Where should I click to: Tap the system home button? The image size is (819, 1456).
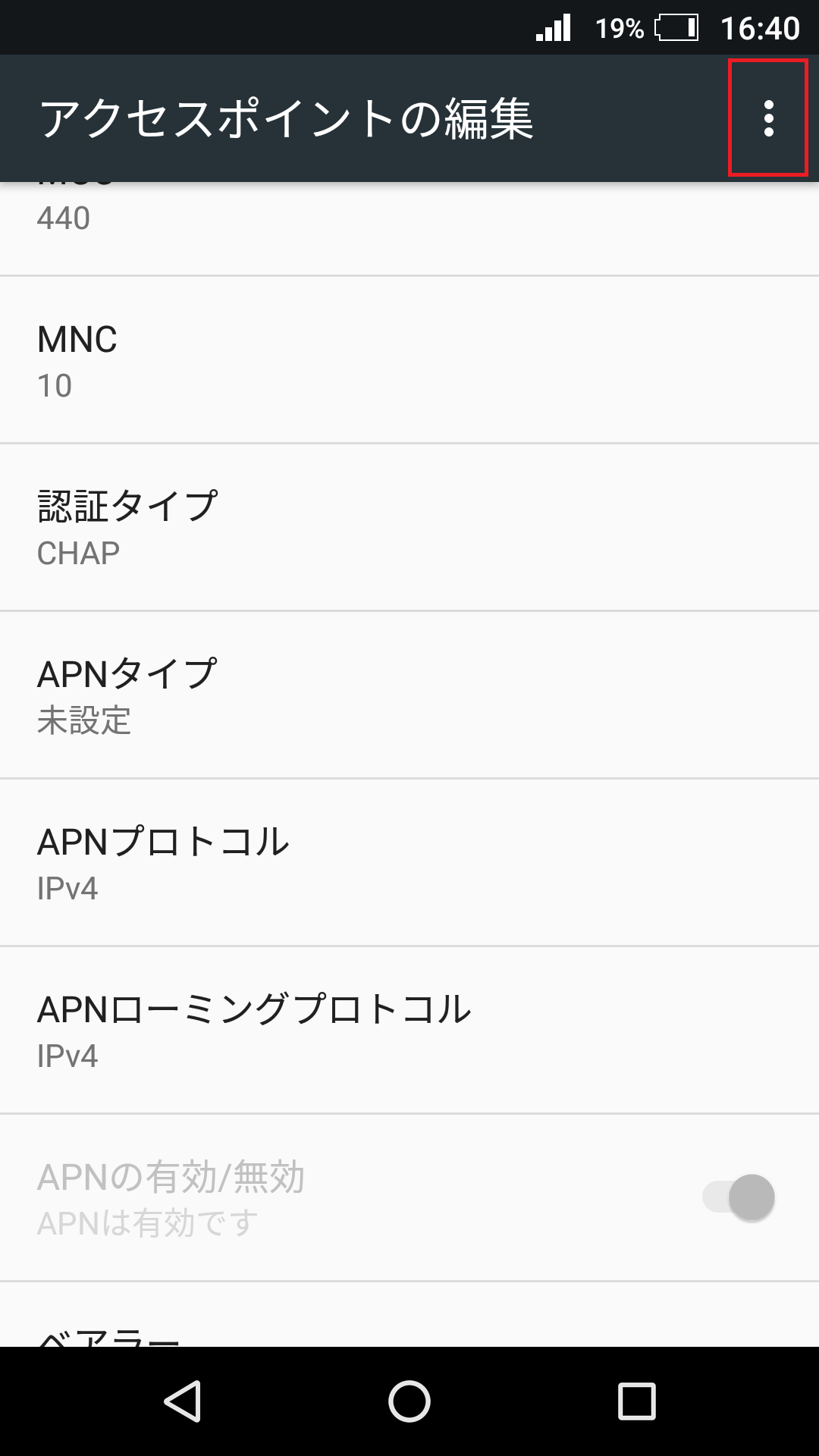(409, 1401)
